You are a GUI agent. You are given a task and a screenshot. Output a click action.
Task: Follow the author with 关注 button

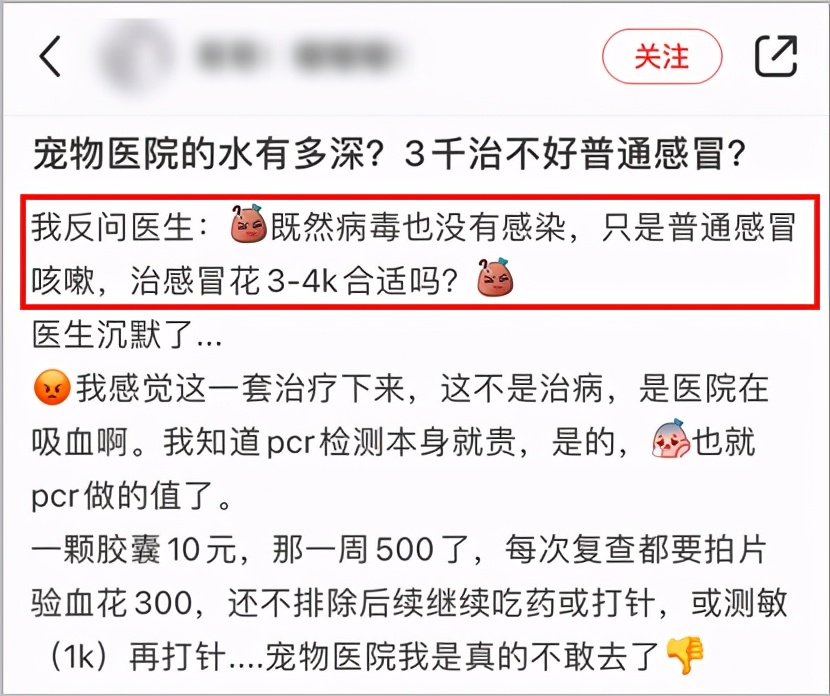[x=661, y=56]
